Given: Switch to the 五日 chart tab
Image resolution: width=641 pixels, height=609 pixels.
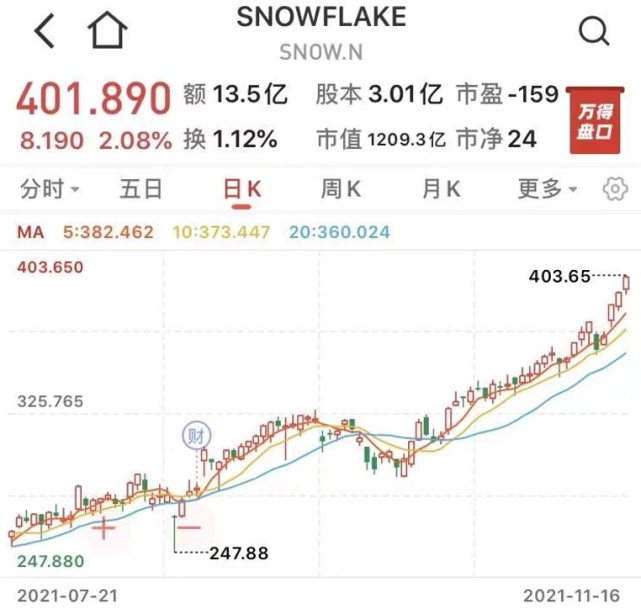Looking at the screenshot, I should (140, 188).
